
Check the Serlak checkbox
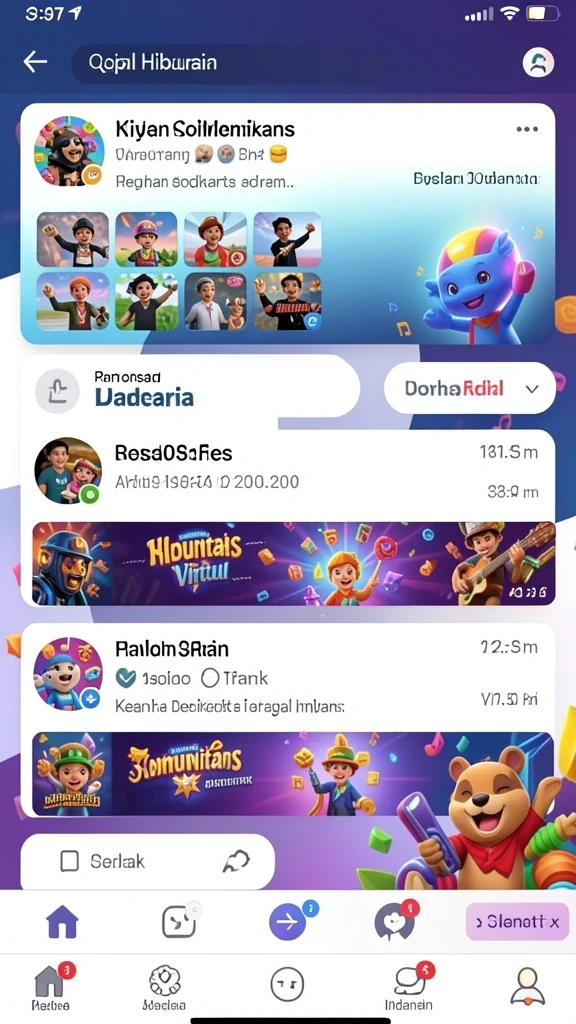pos(69,861)
